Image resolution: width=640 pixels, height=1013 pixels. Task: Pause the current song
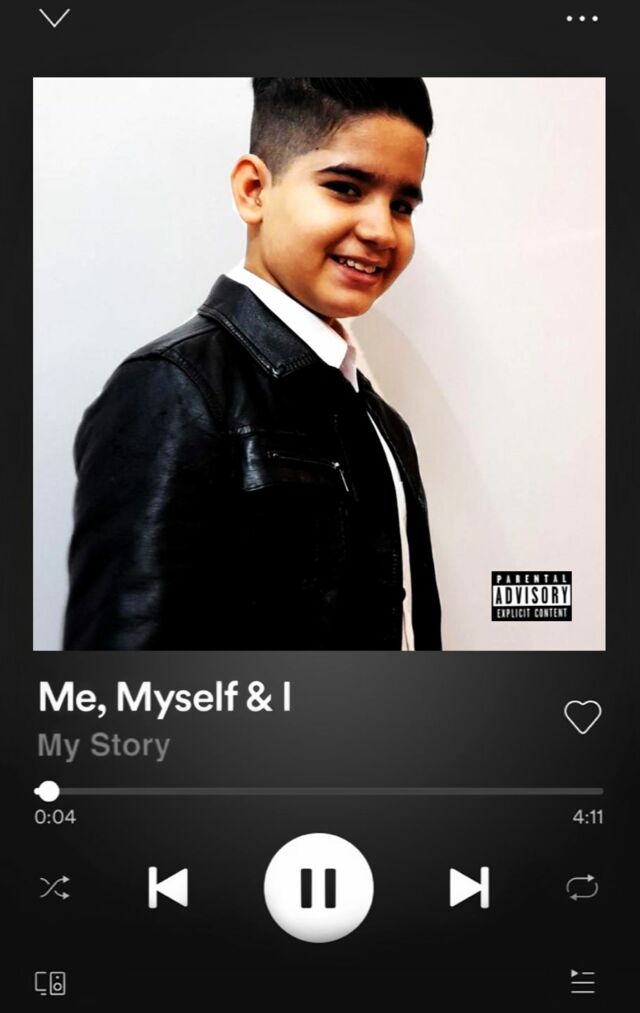click(318, 887)
